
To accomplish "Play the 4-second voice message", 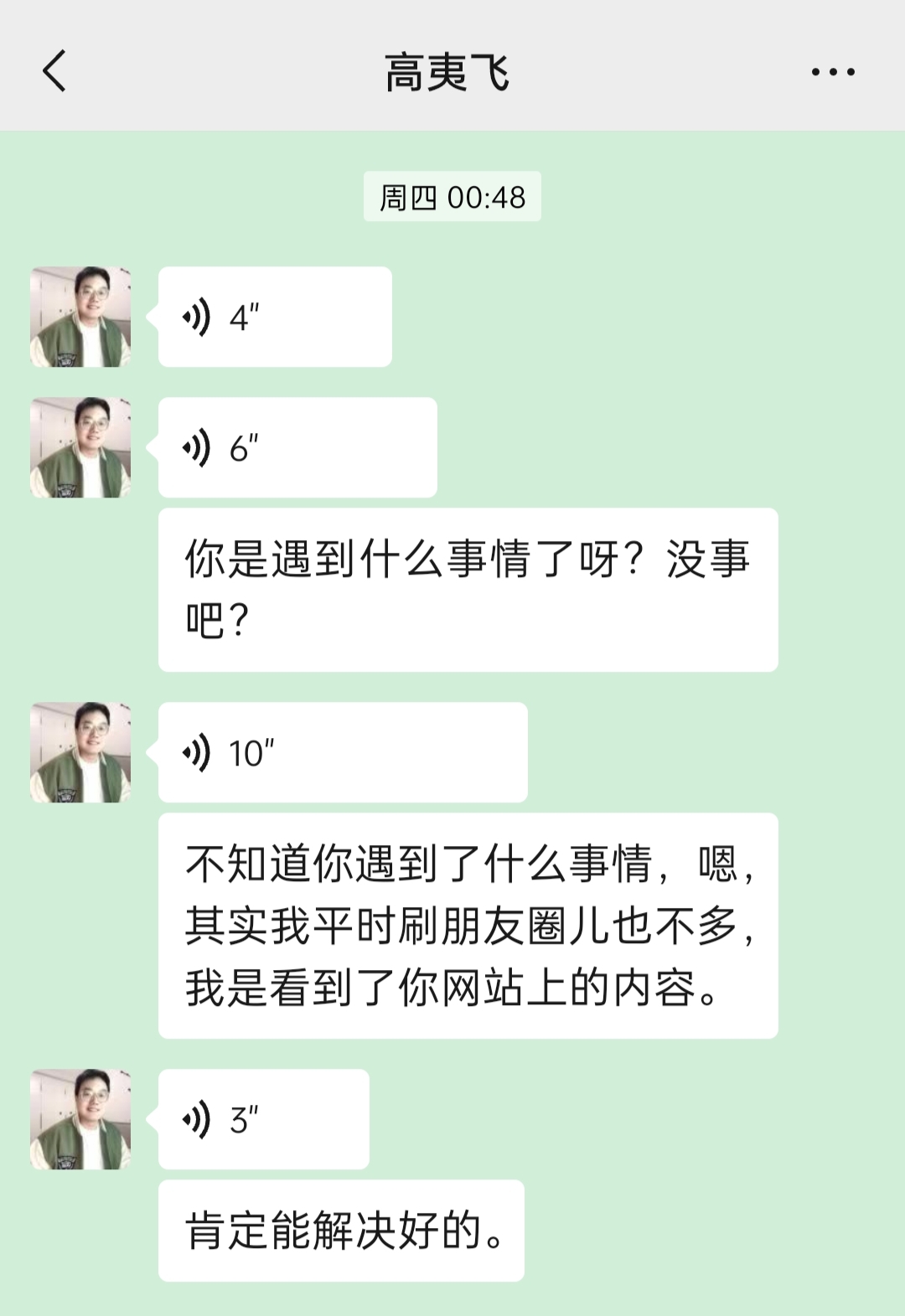I will [275, 317].
